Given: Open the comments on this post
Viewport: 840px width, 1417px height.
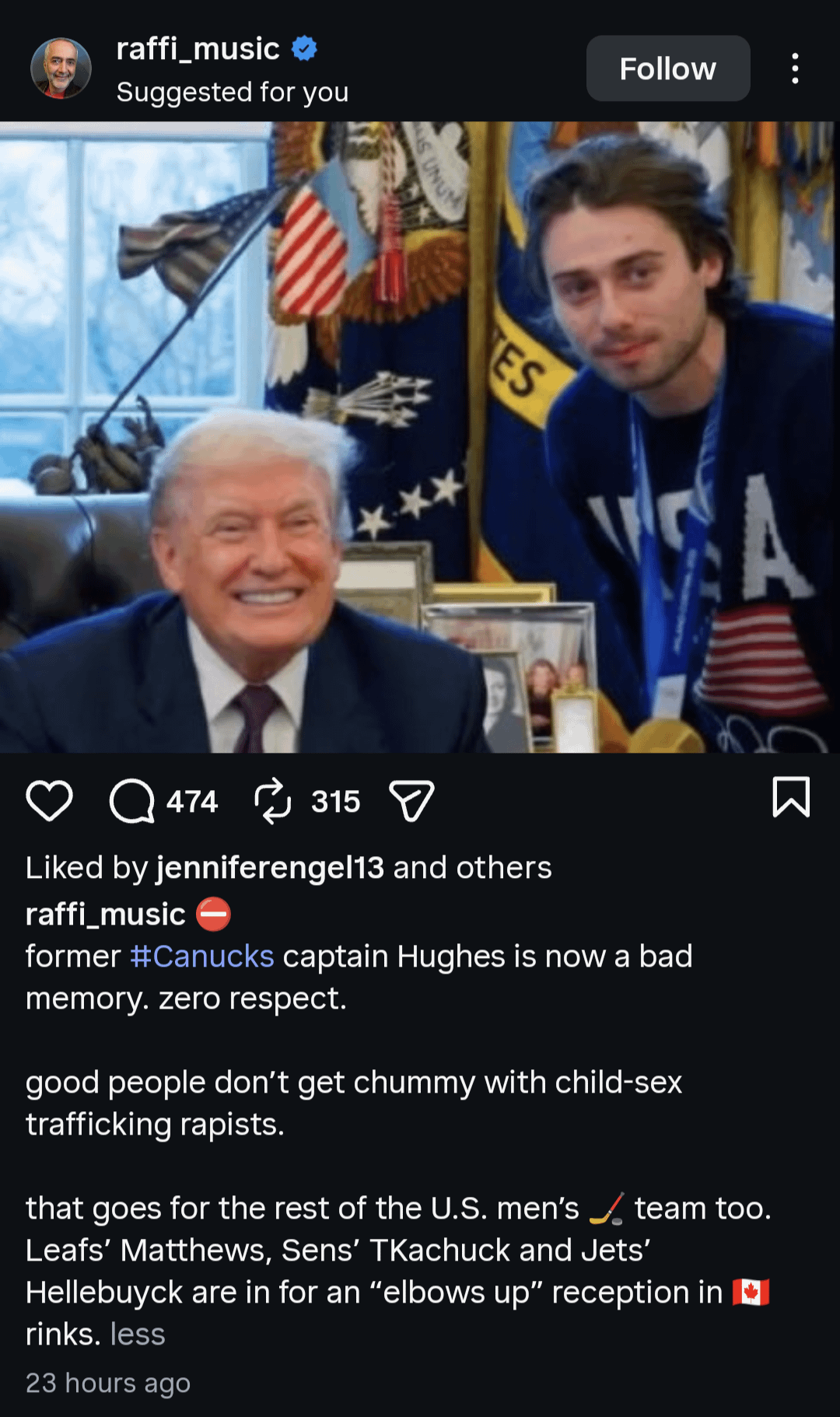Looking at the screenshot, I should tap(132, 800).
